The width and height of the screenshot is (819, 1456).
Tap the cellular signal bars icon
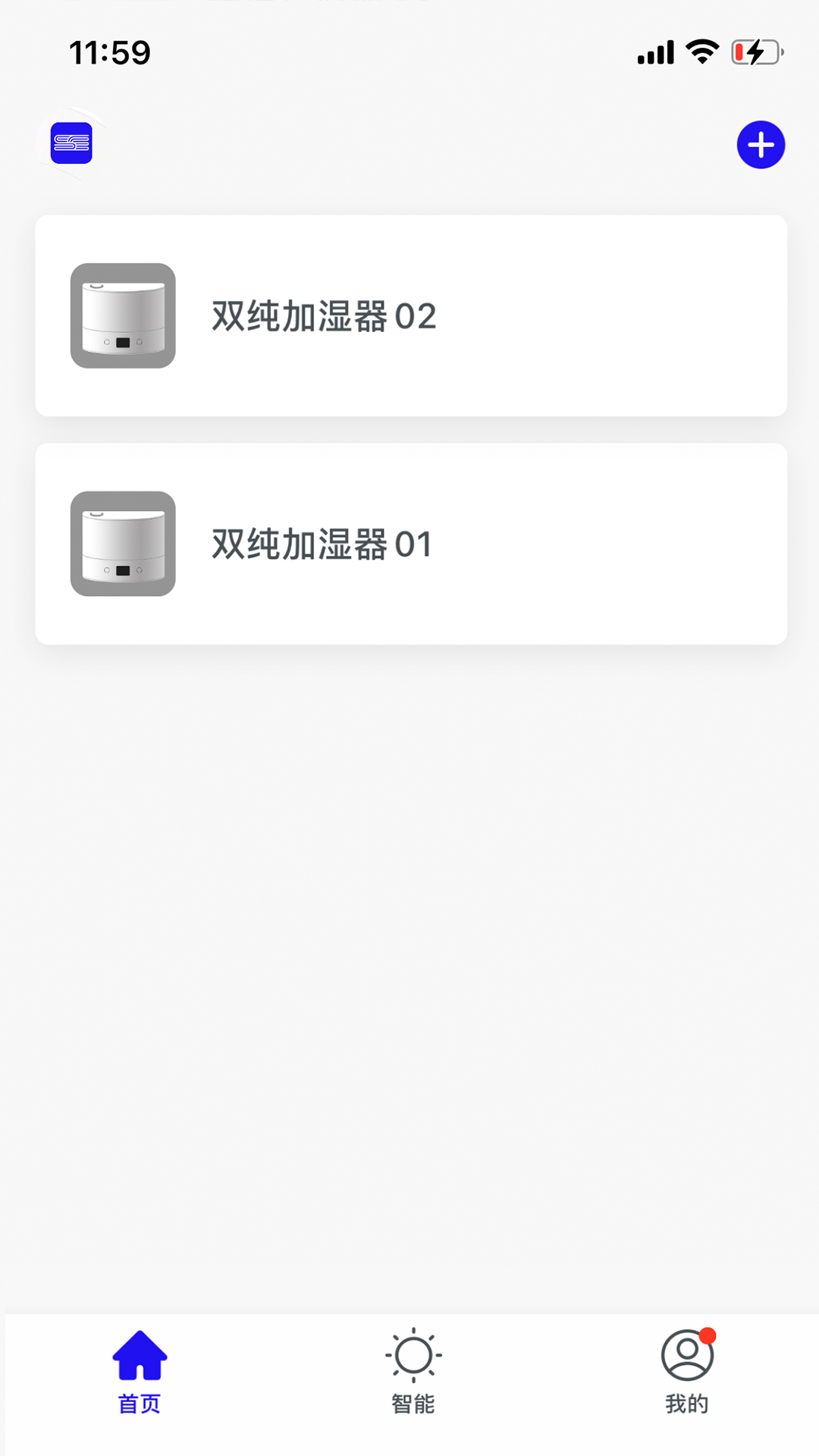click(x=657, y=51)
